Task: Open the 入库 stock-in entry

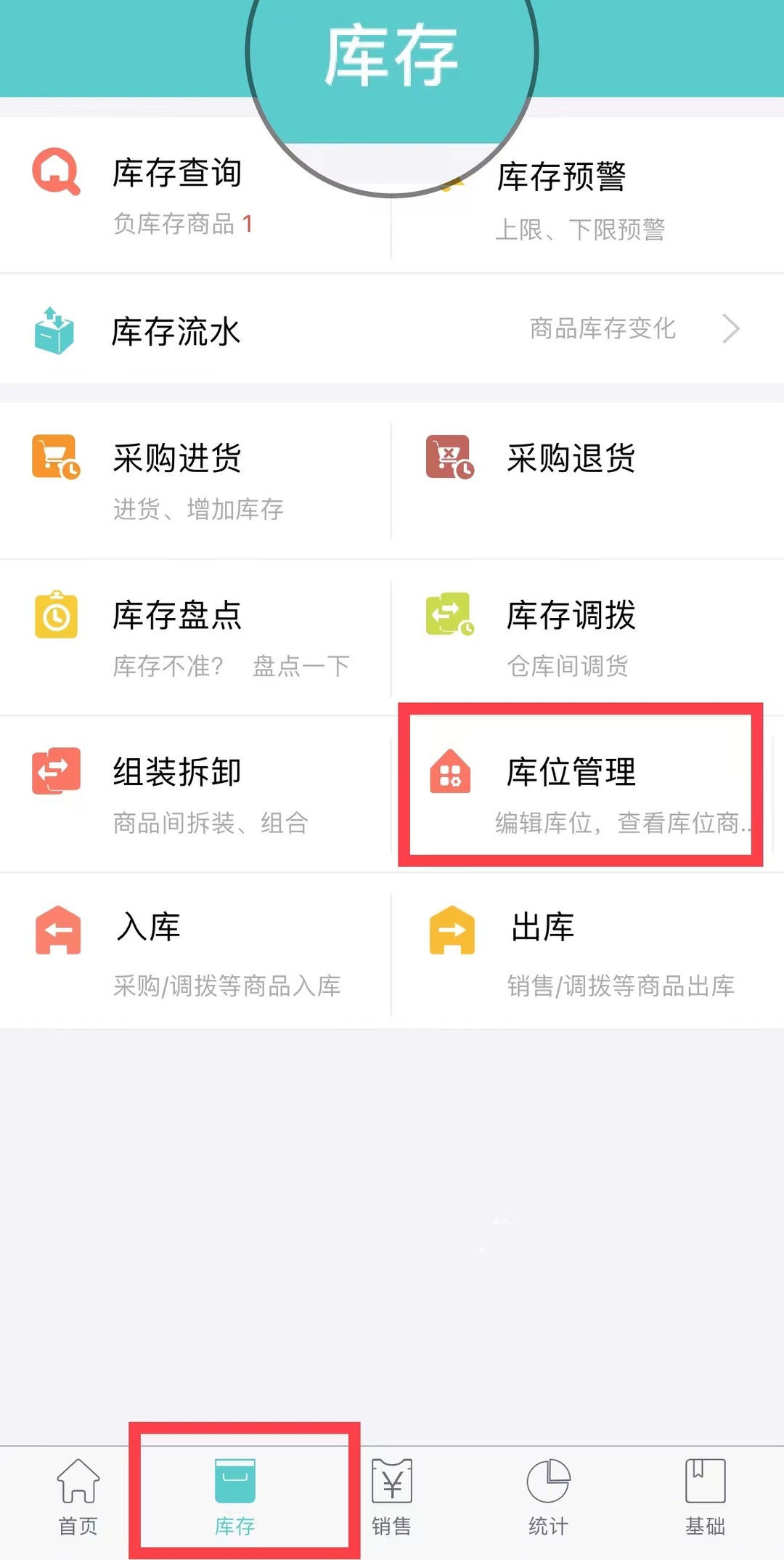Action: pos(196,951)
